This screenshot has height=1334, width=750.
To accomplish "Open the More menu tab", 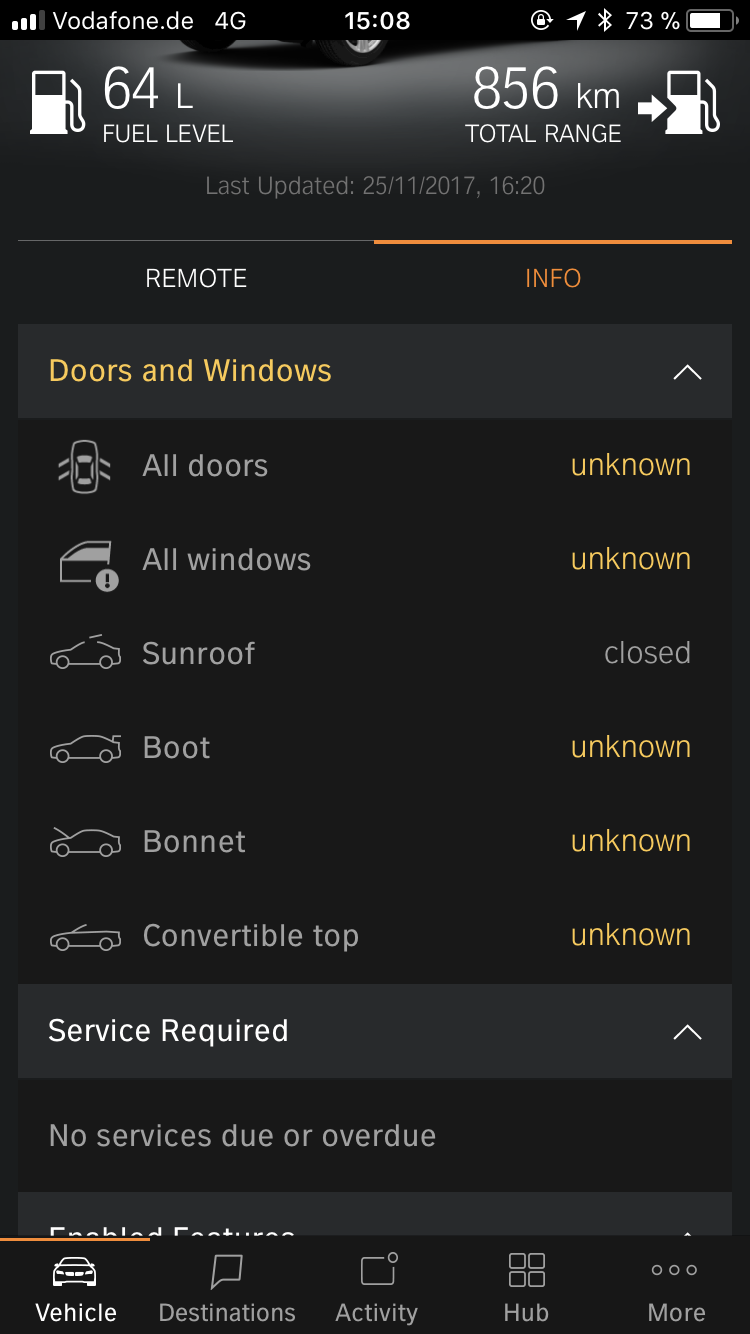I will (x=676, y=1288).
